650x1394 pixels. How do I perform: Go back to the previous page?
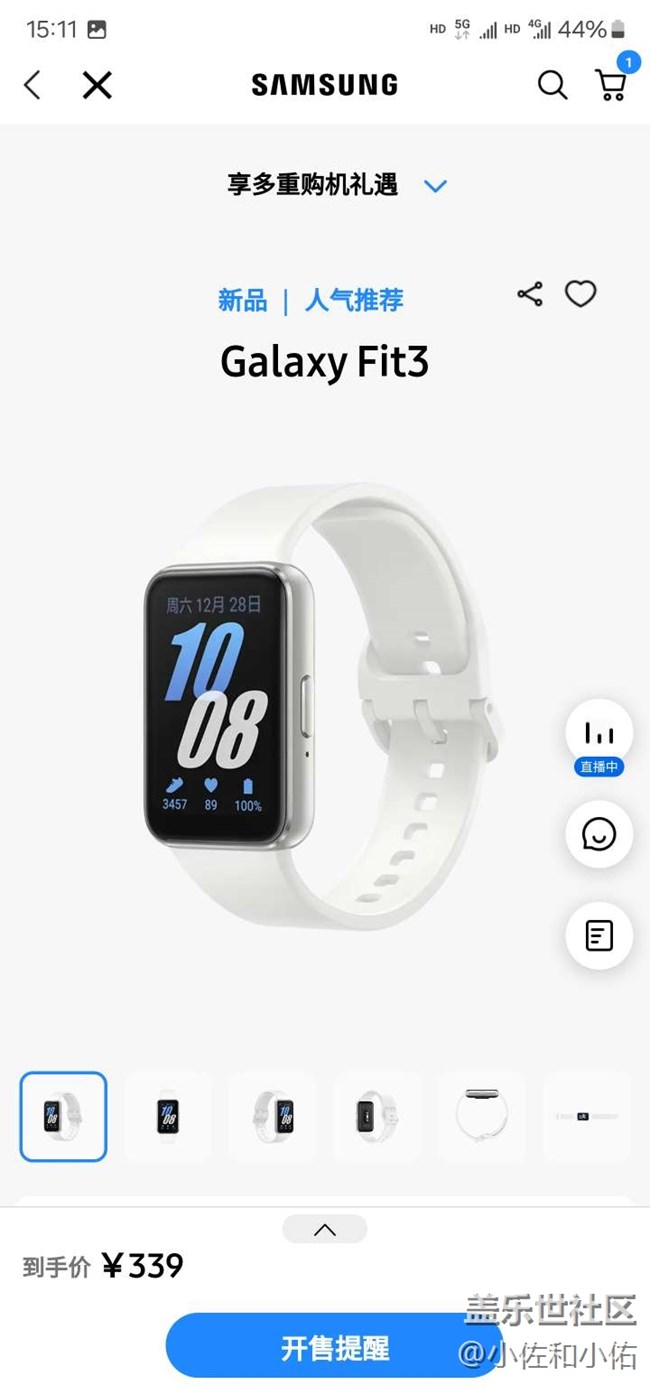33,85
